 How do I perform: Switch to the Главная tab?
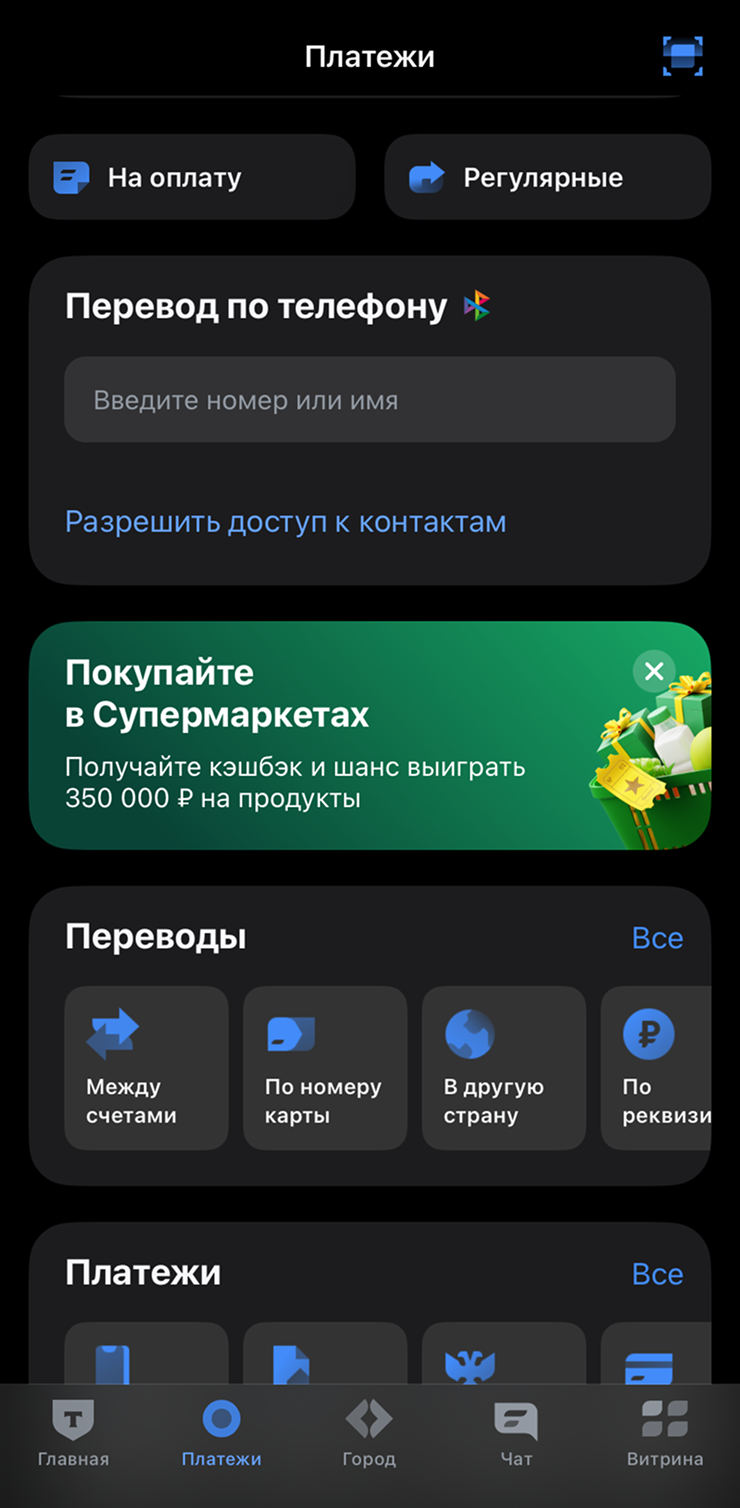coord(73,1433)
